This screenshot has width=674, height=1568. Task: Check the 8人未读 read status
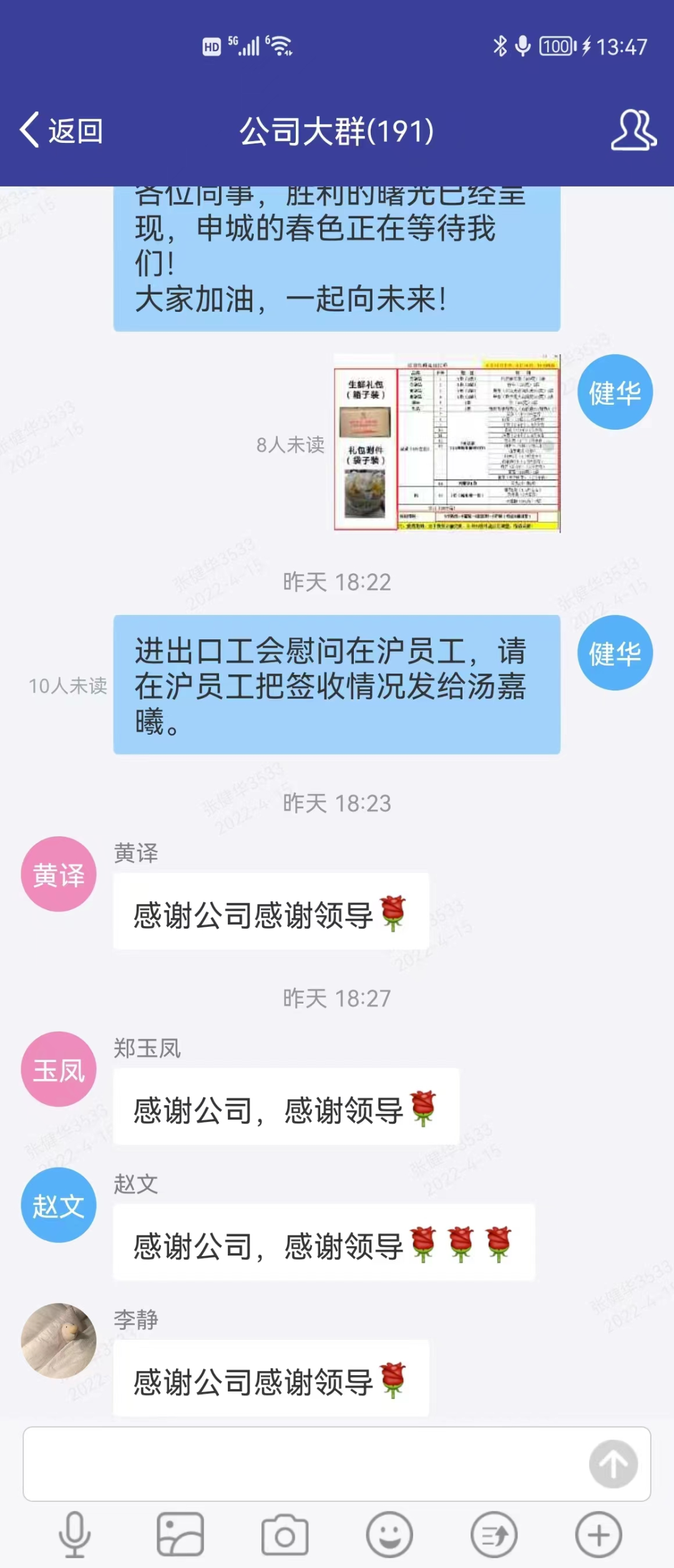[x=290, y=444]
